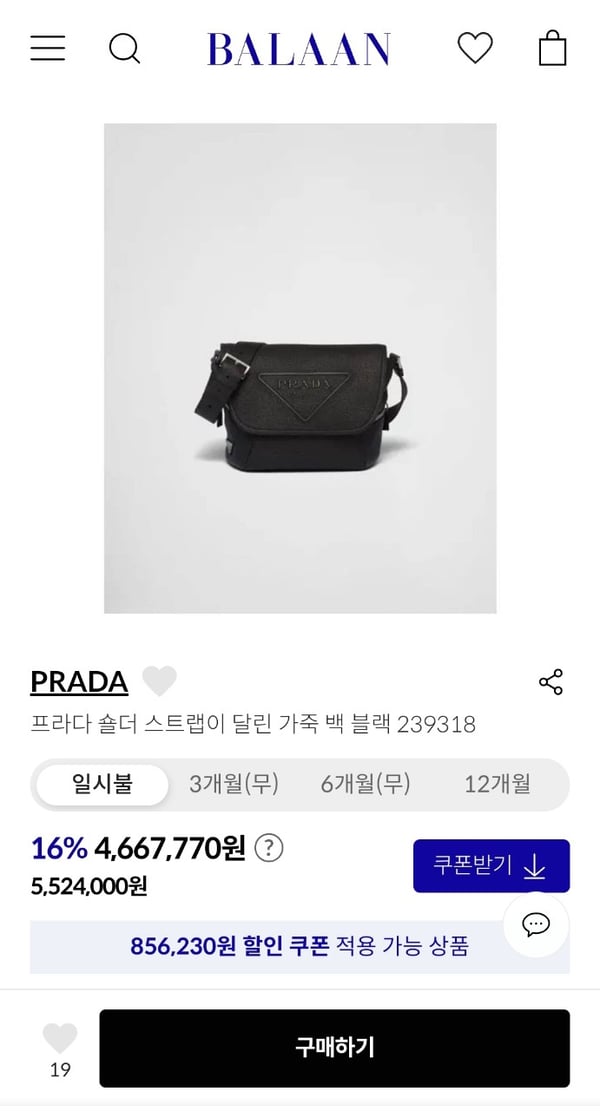View the Prada bag product image

(x=300, y=368)
